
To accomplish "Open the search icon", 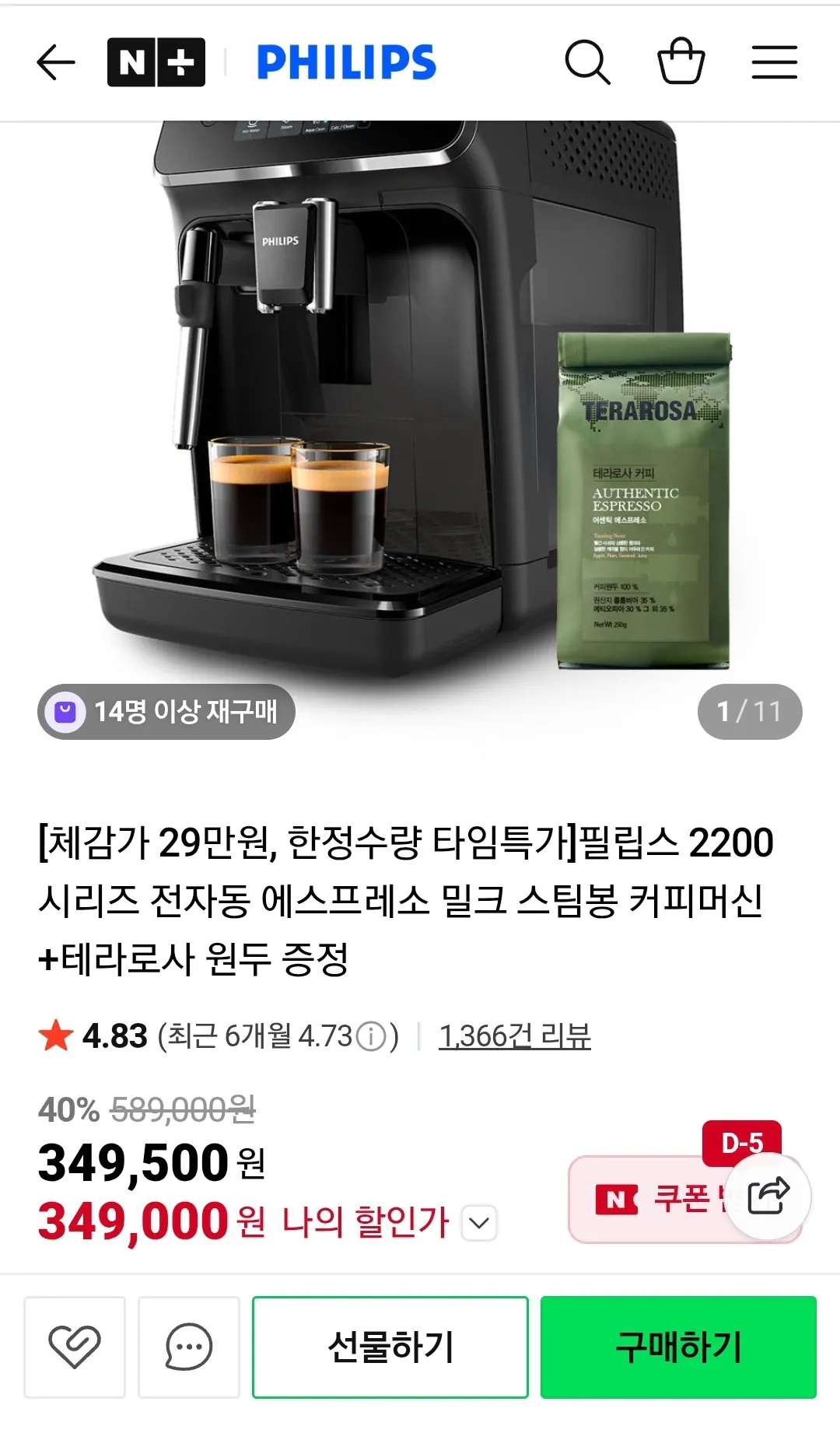I will [590, 64].
